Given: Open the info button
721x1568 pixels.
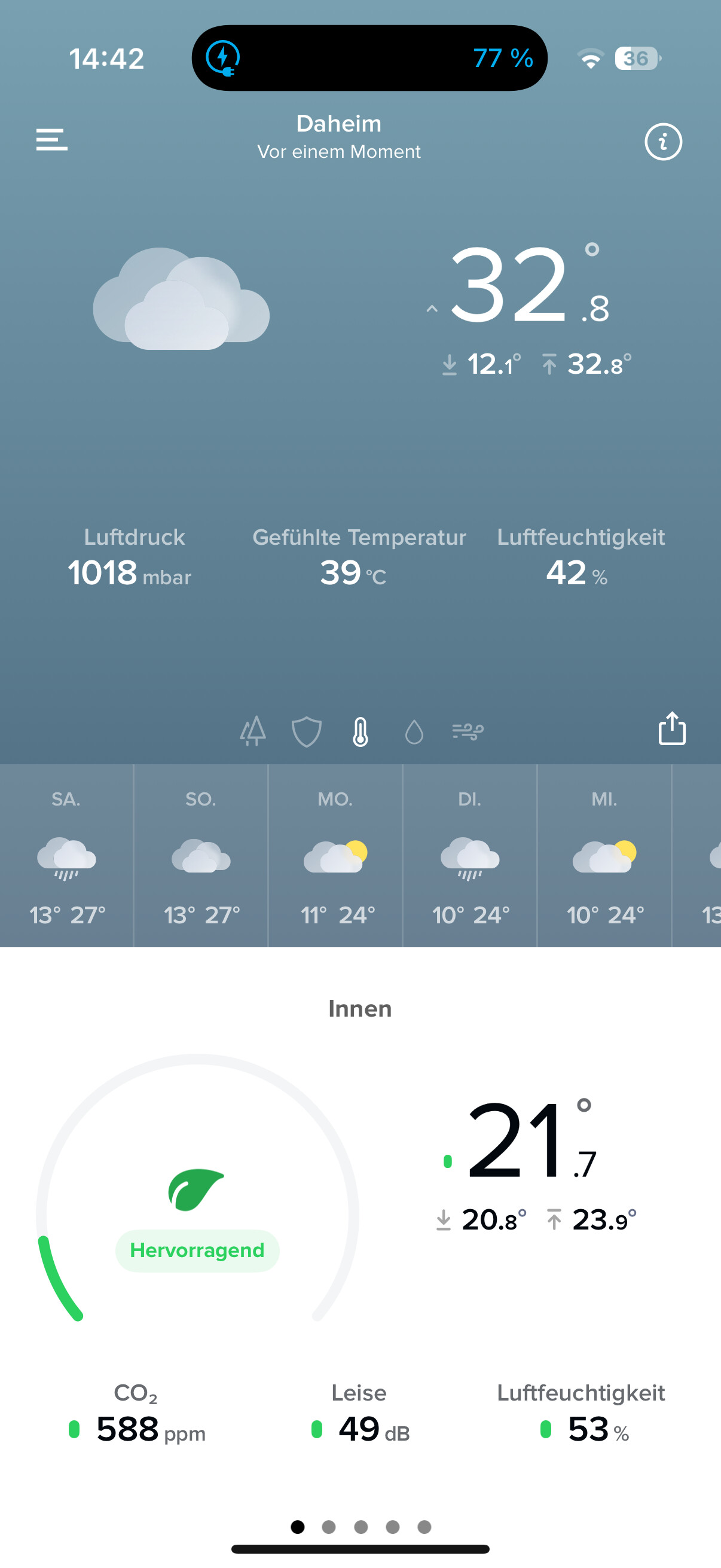Looking at the screenshot, I should click(x=662, y=142).
